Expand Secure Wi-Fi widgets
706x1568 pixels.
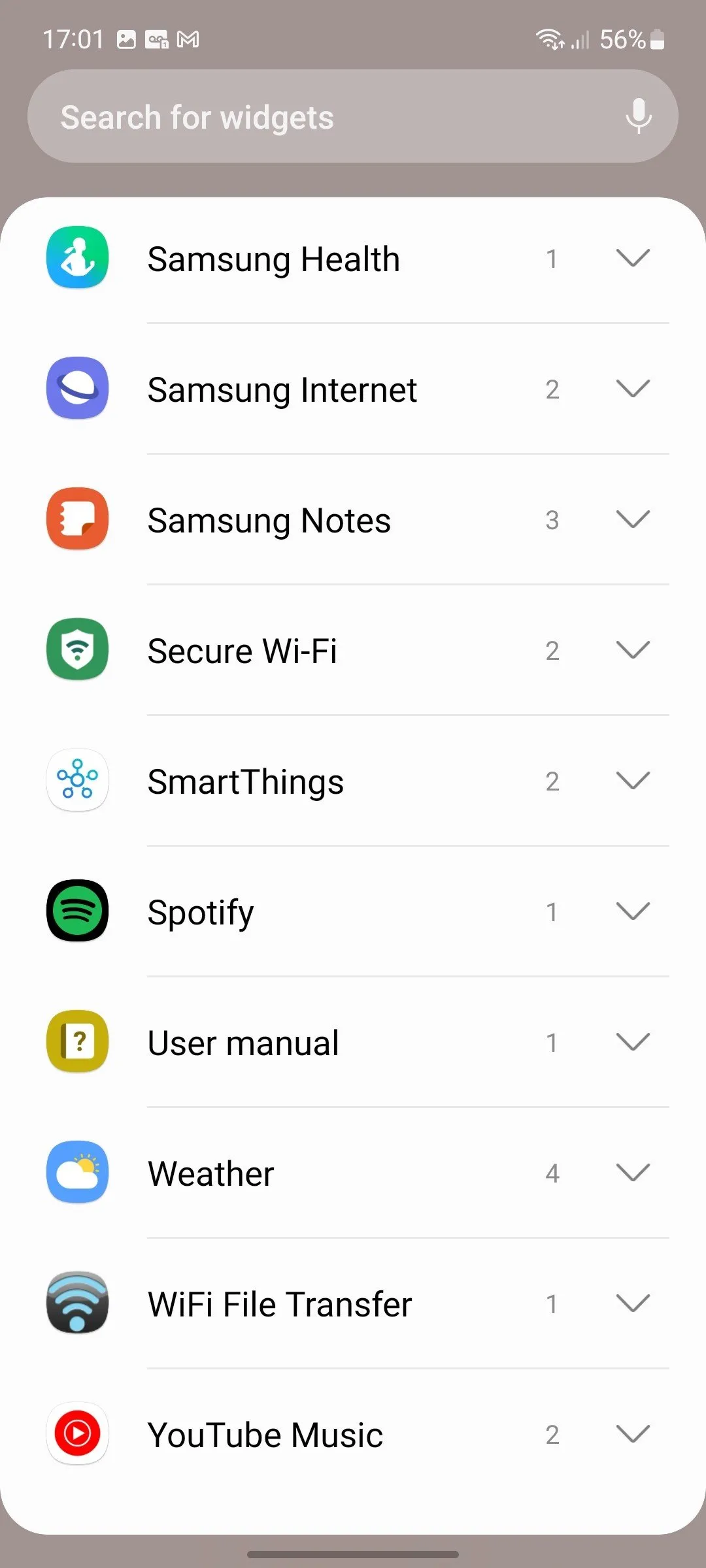click(632, 651)
